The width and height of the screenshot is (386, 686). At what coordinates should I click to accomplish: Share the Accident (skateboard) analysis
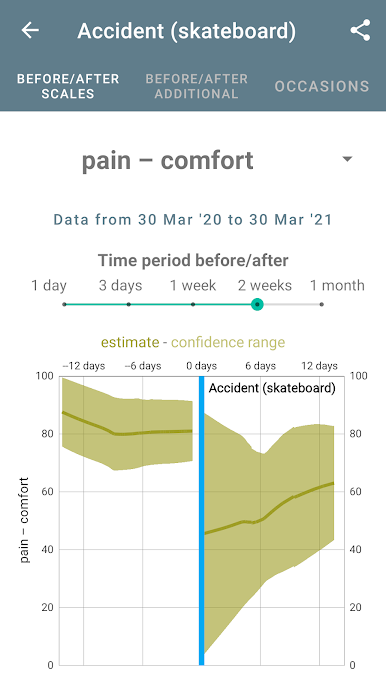(360, 31)
